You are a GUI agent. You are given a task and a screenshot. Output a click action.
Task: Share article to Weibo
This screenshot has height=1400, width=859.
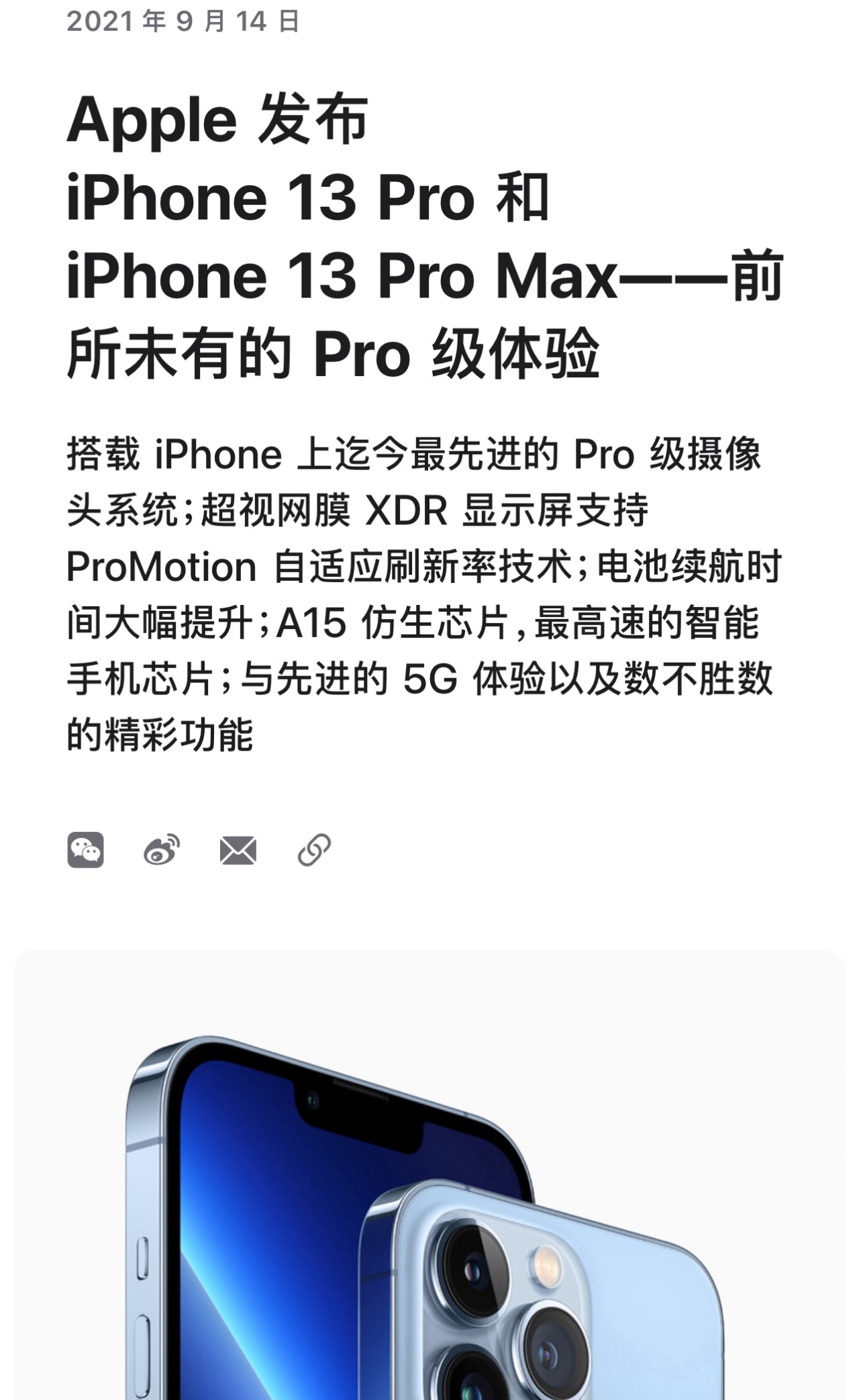pos(162,850)
